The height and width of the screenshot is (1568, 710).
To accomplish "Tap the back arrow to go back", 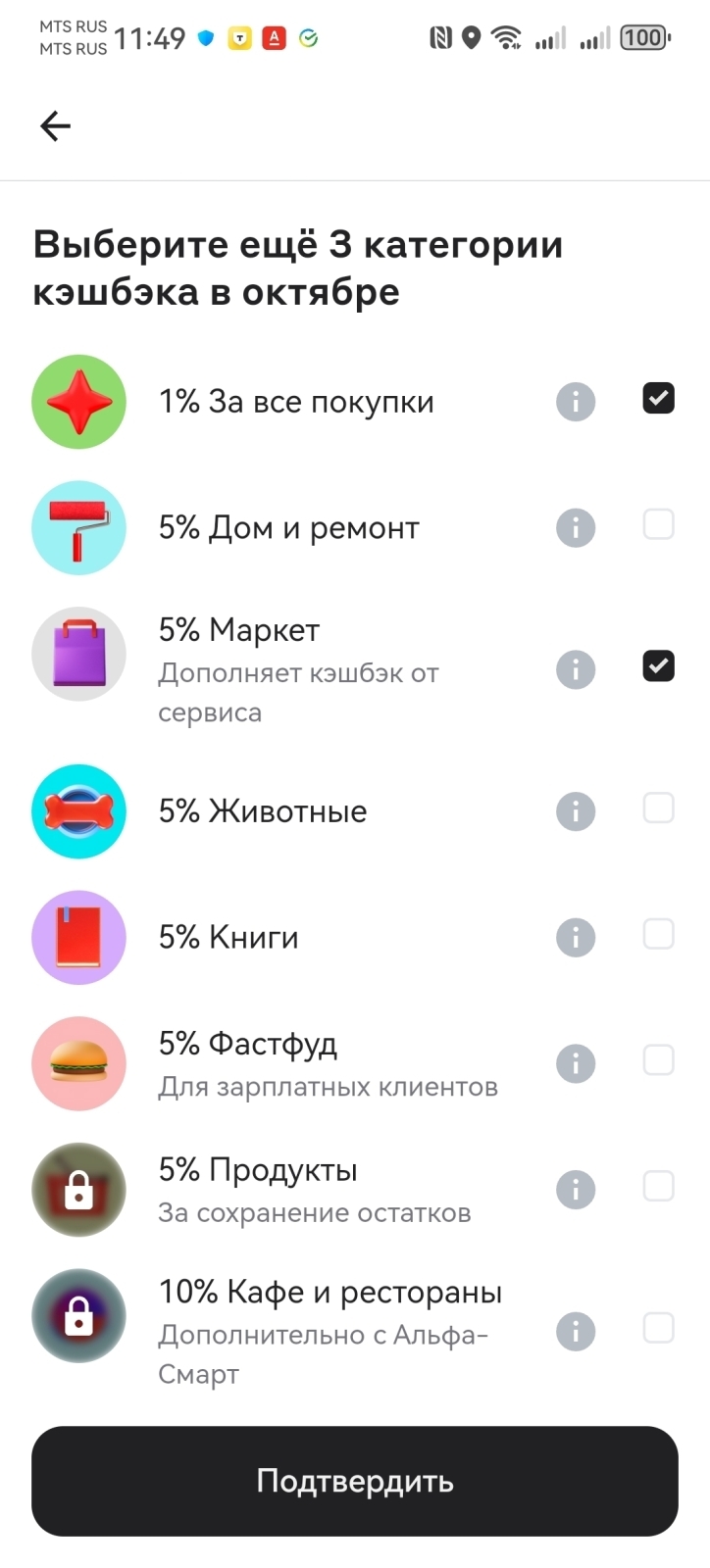I will 55,125.
